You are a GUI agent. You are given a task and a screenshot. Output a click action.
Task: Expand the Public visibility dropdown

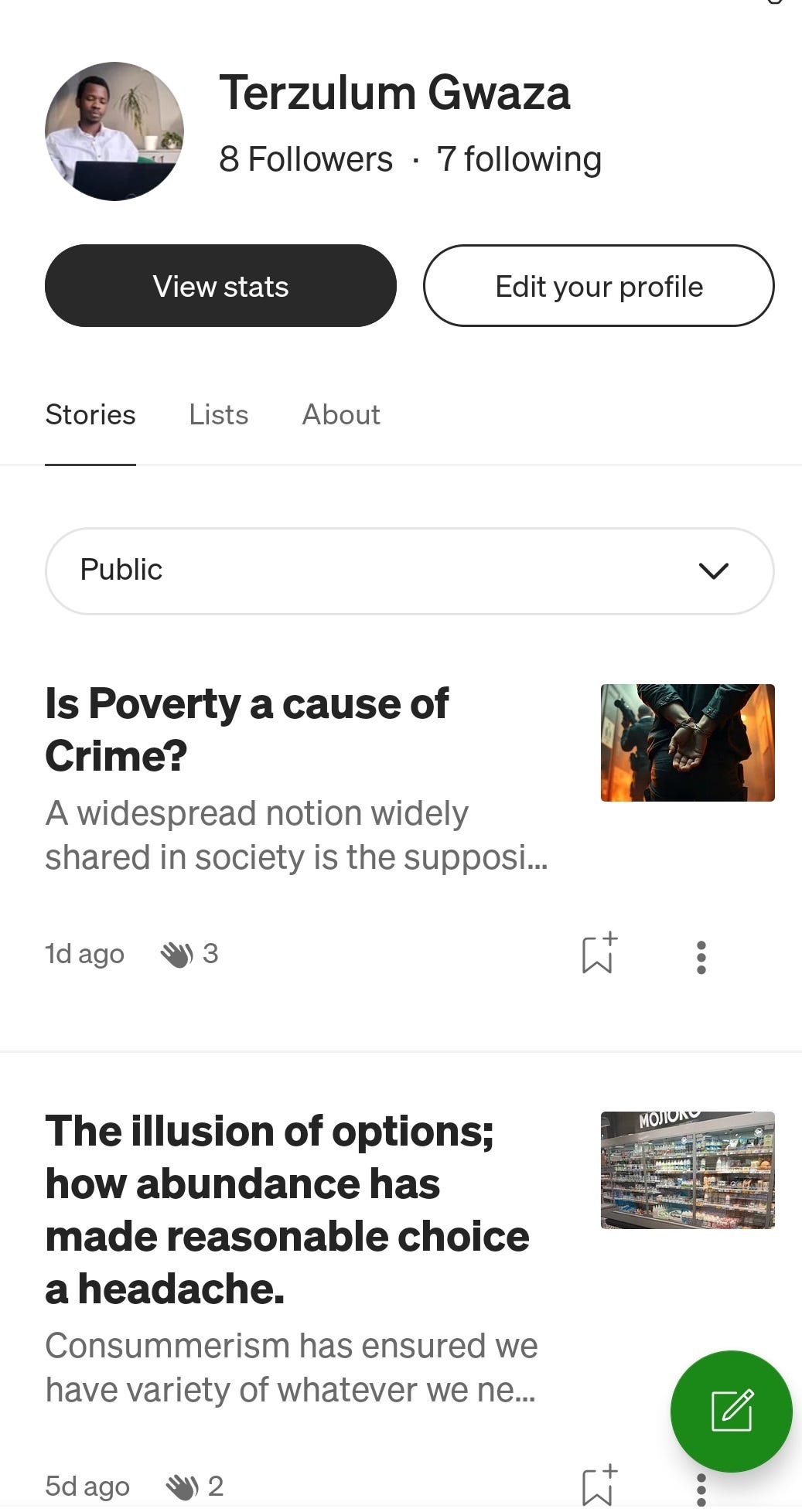pos(409,570)
